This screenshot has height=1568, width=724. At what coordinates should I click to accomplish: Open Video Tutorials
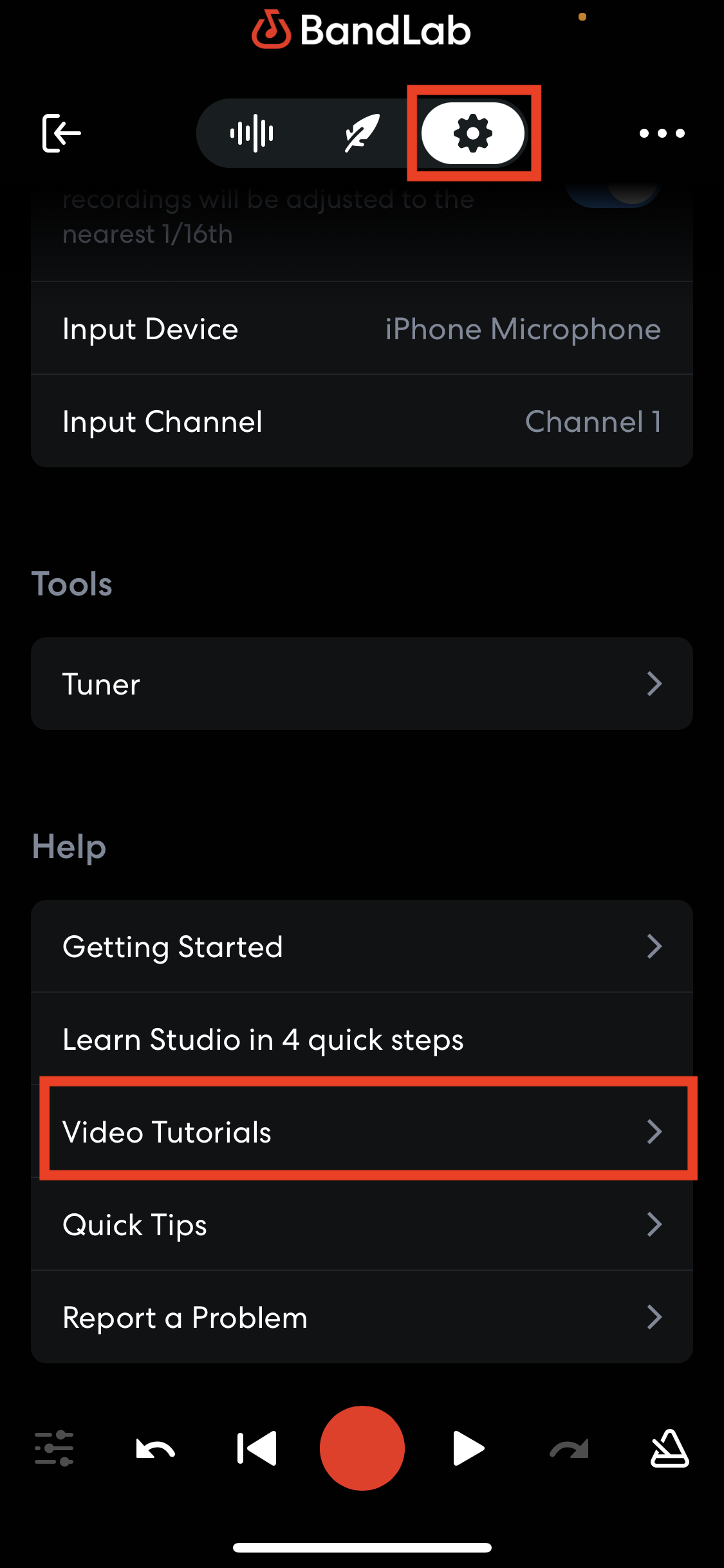tap(362, 1132)
